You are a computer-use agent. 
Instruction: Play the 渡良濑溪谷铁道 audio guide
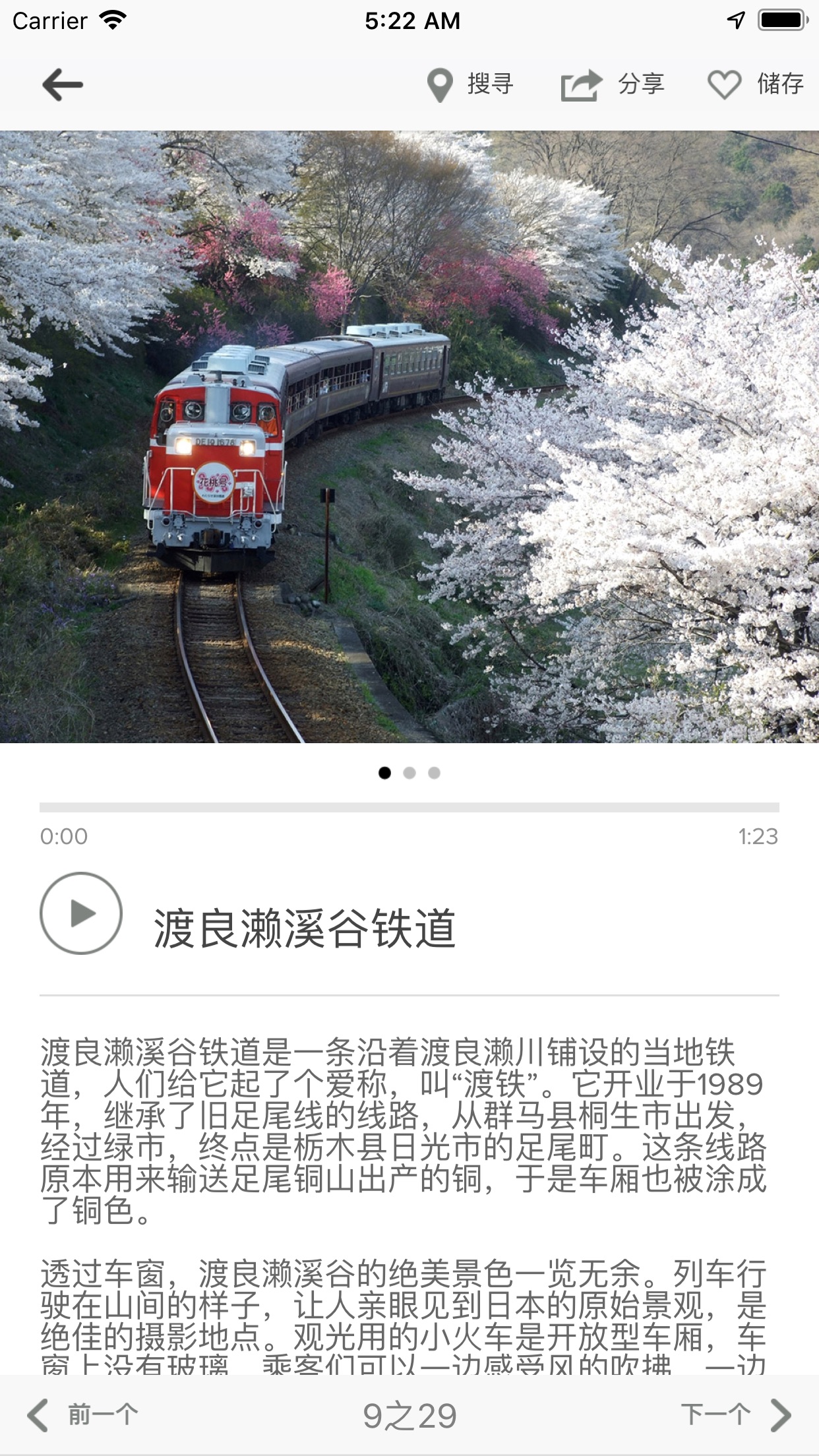[81, 913]
